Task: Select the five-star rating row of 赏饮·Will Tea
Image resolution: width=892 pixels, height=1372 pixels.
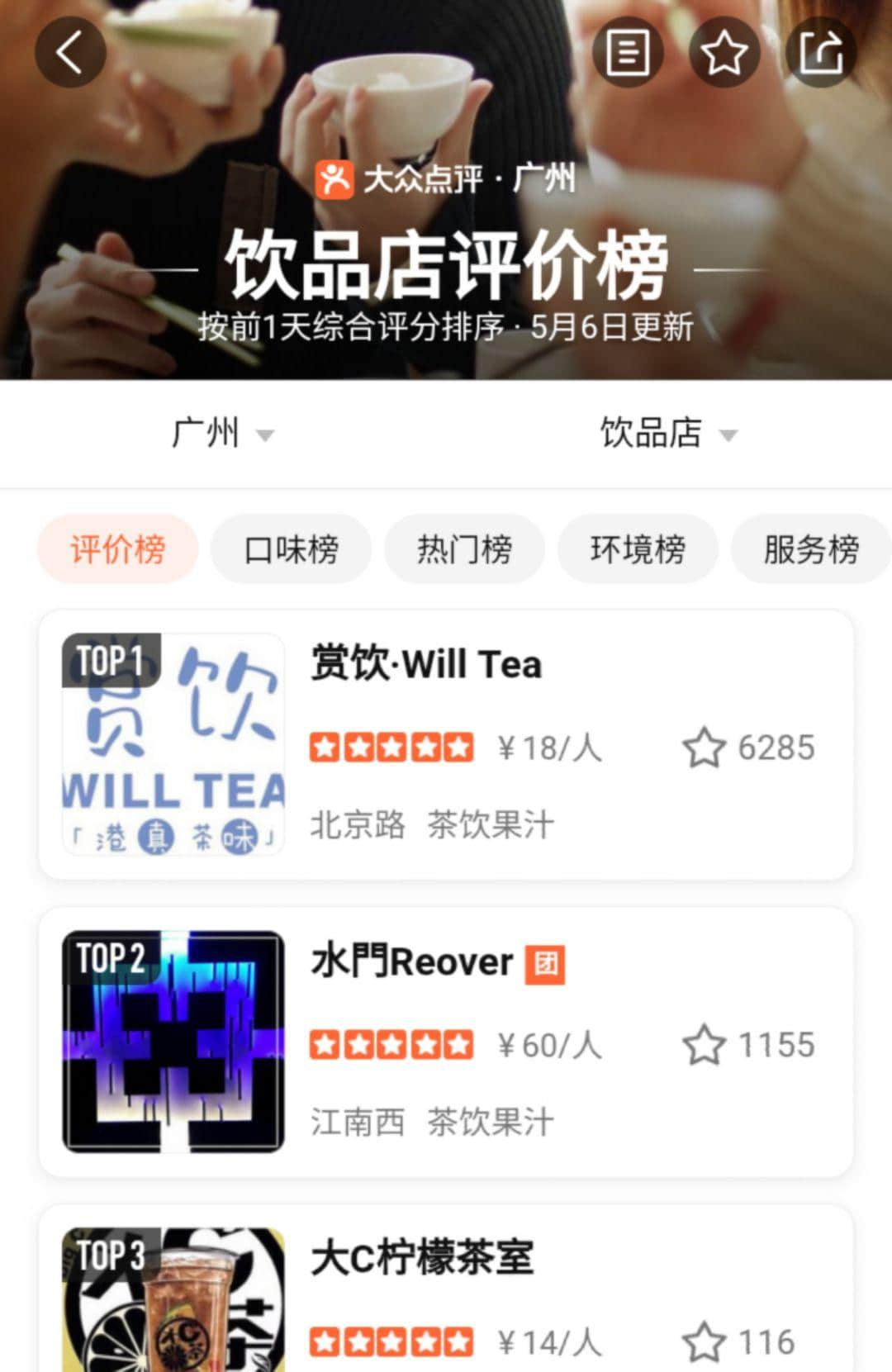Action: pos(390,748)
